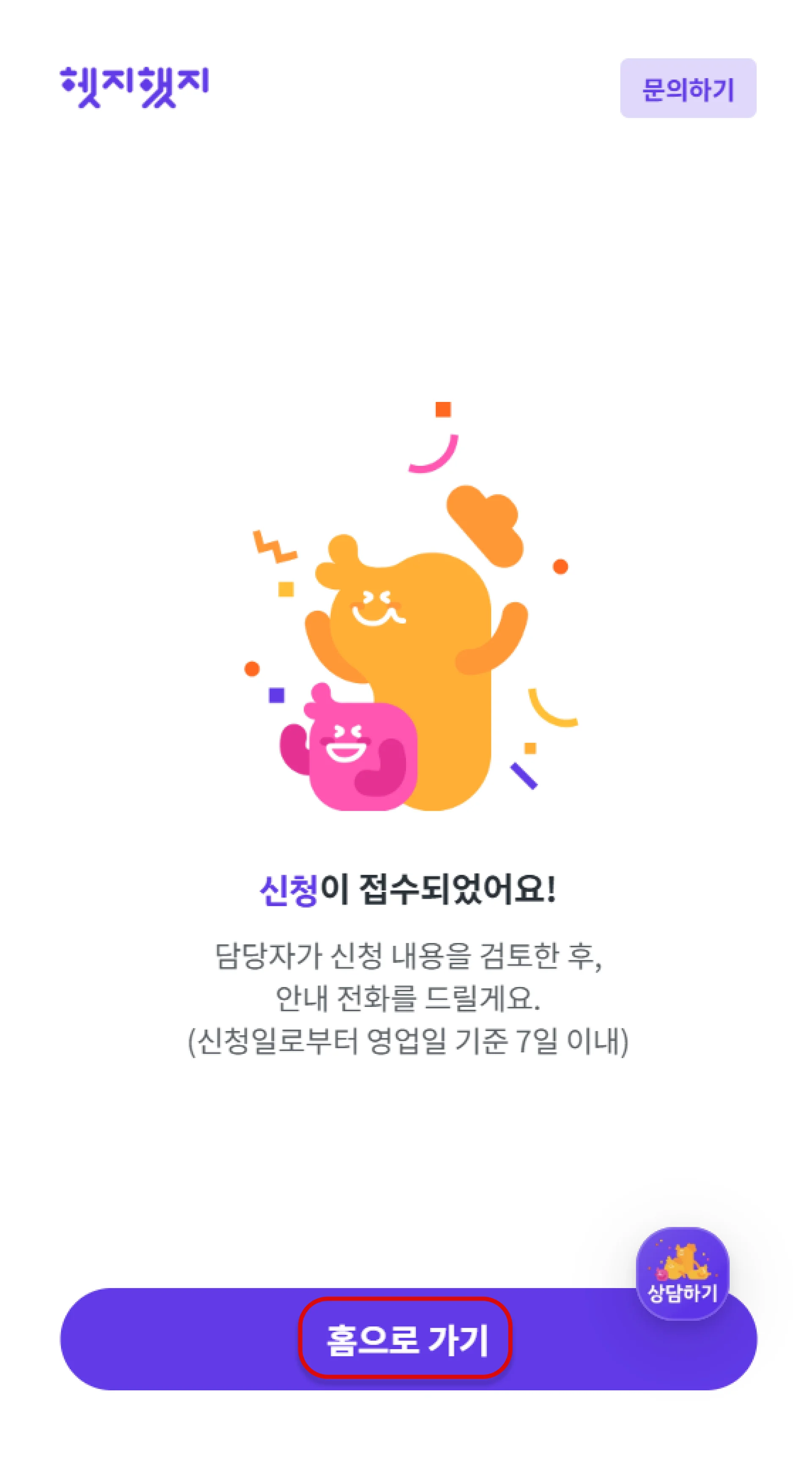Open the 헷지했지 logo home link
812x1460 pixels.
[x=134, y=87]
